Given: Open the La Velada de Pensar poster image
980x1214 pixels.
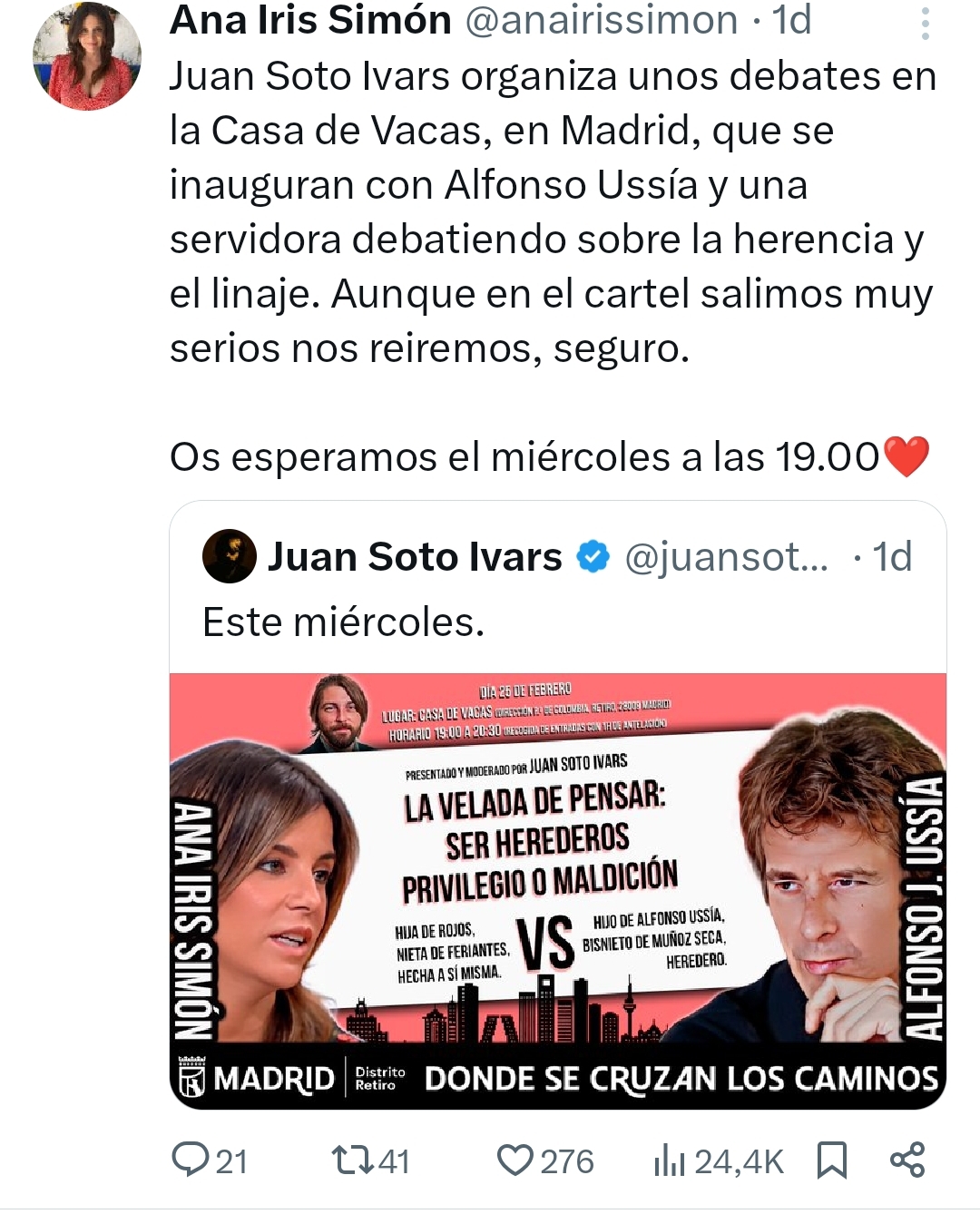Looking at the screenshot, I should (557, 889).
